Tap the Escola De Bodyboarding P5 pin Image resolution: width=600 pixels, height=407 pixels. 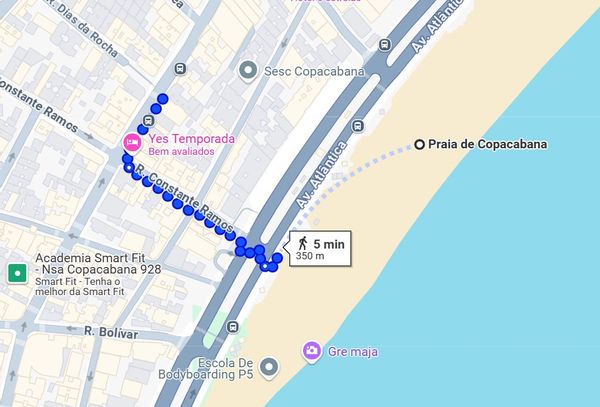[x=267, y=369]
